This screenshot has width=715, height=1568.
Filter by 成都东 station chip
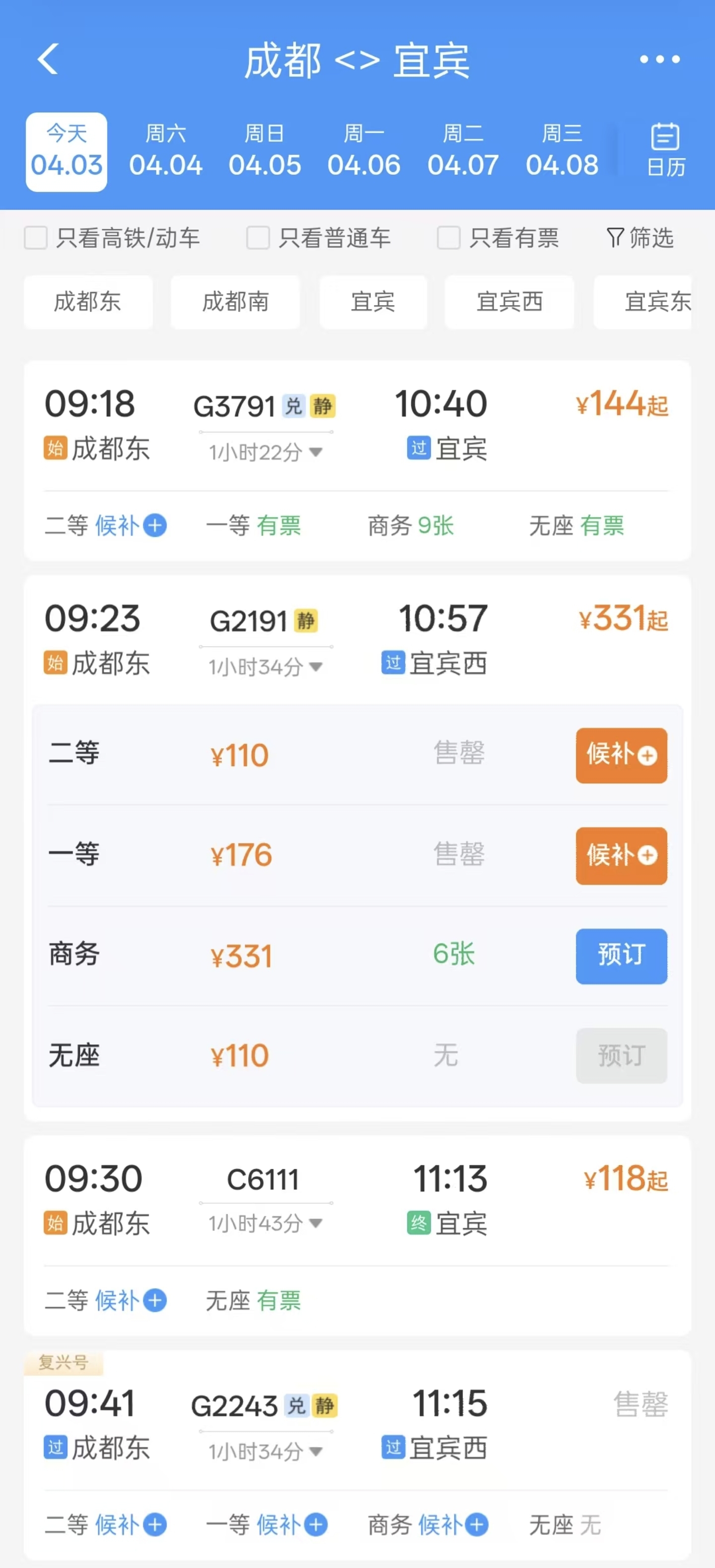(x=87, y=302)
